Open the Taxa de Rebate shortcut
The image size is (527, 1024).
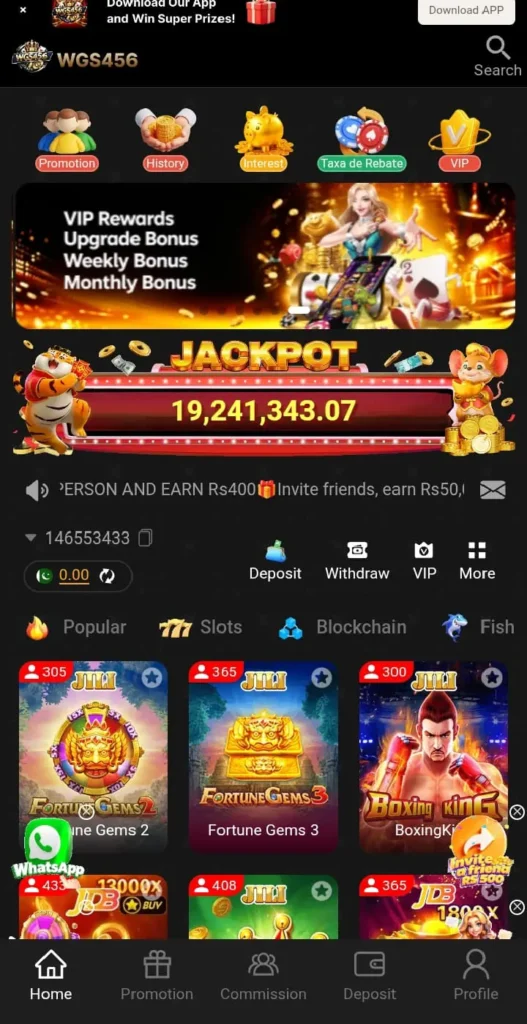362,140
